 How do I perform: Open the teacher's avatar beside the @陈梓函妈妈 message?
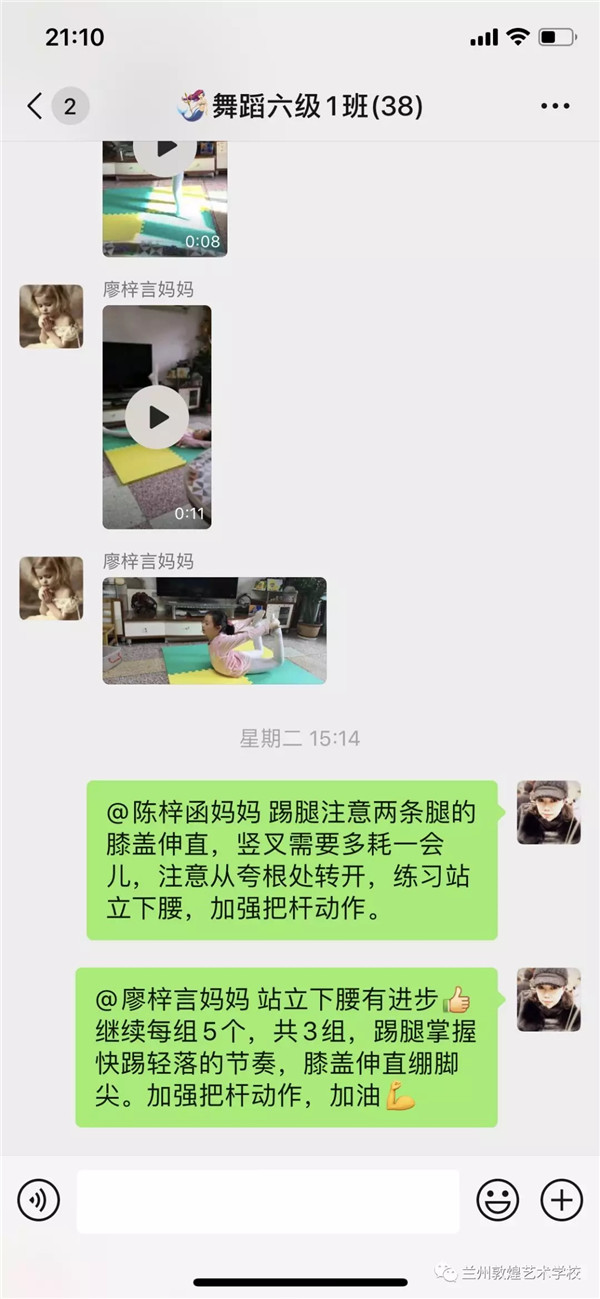[x=548, y=812]
